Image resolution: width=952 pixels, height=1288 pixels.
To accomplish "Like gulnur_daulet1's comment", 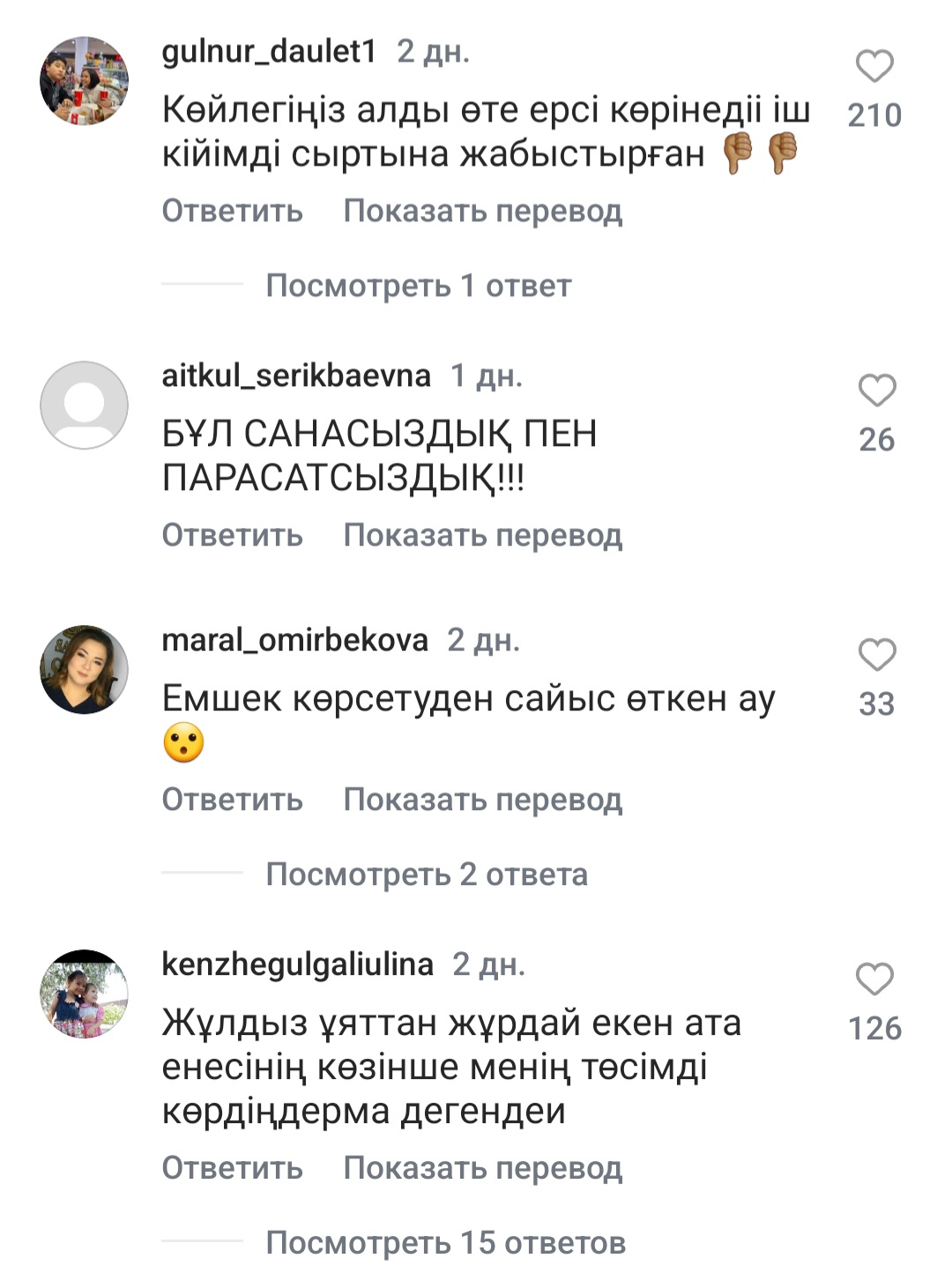I will pos(874,67).
